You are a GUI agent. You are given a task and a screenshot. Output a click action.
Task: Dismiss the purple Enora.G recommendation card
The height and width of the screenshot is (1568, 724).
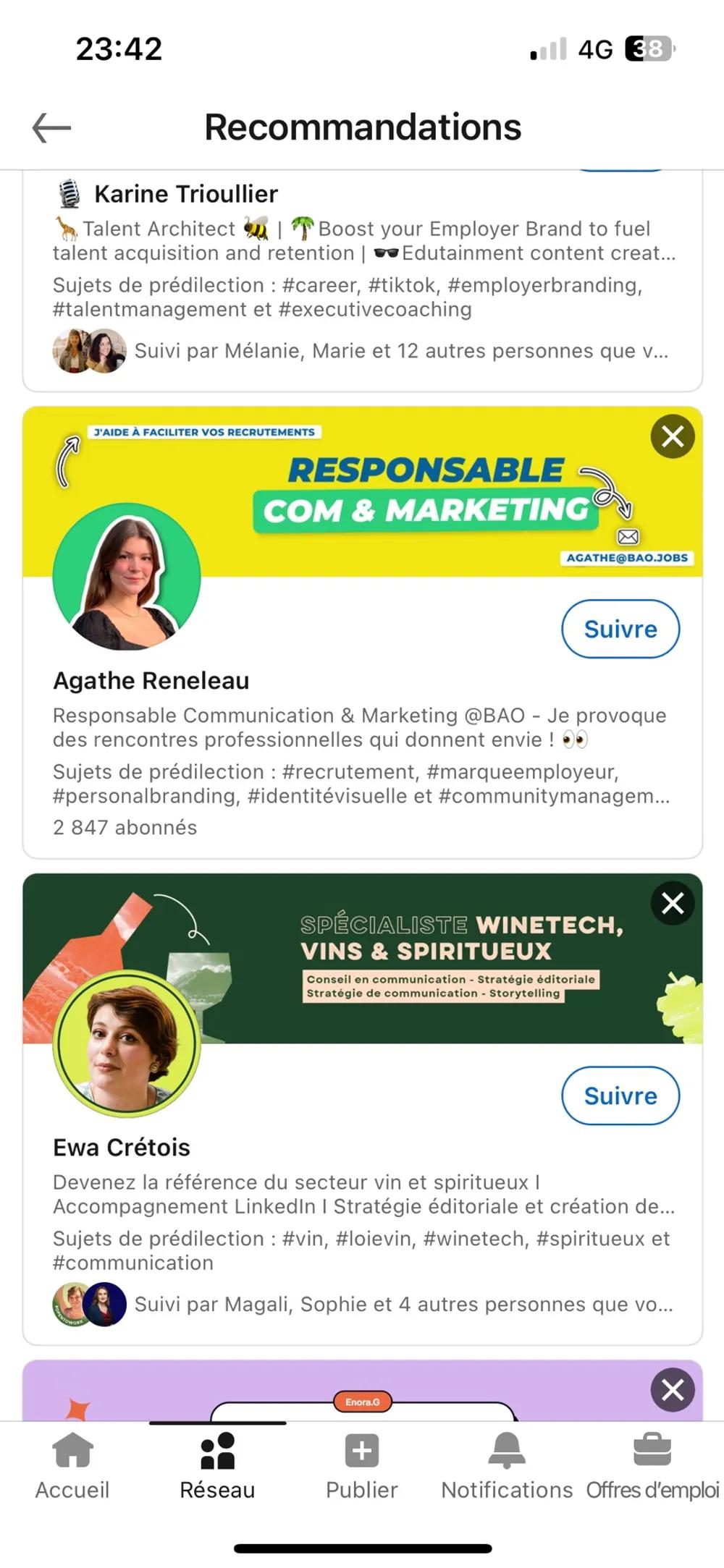click(673, 1389)
